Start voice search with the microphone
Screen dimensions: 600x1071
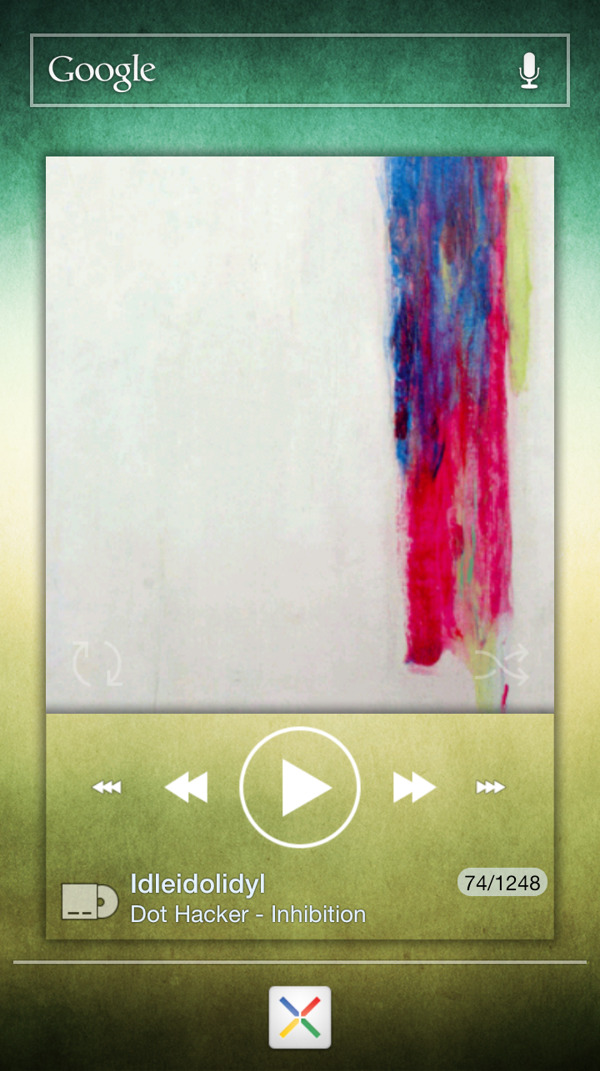[x=529, y=70]
